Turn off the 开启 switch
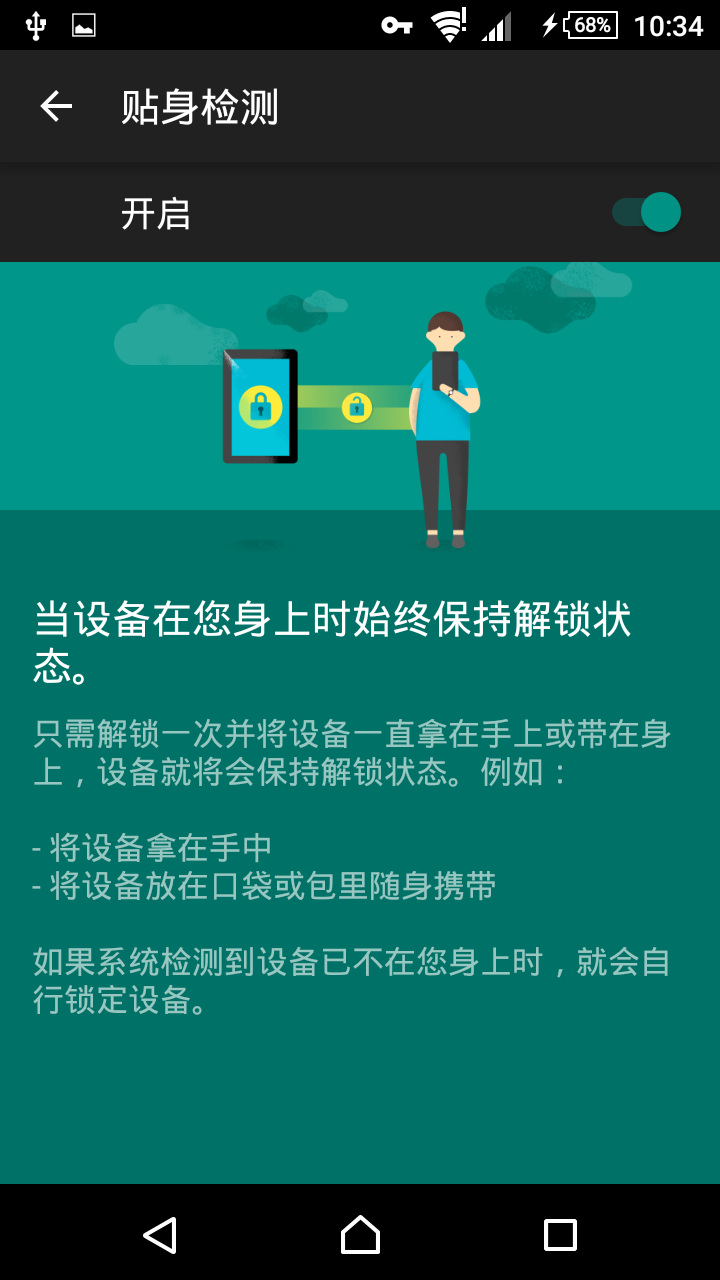Viewport: 720px width, 1280px height. 647,212
